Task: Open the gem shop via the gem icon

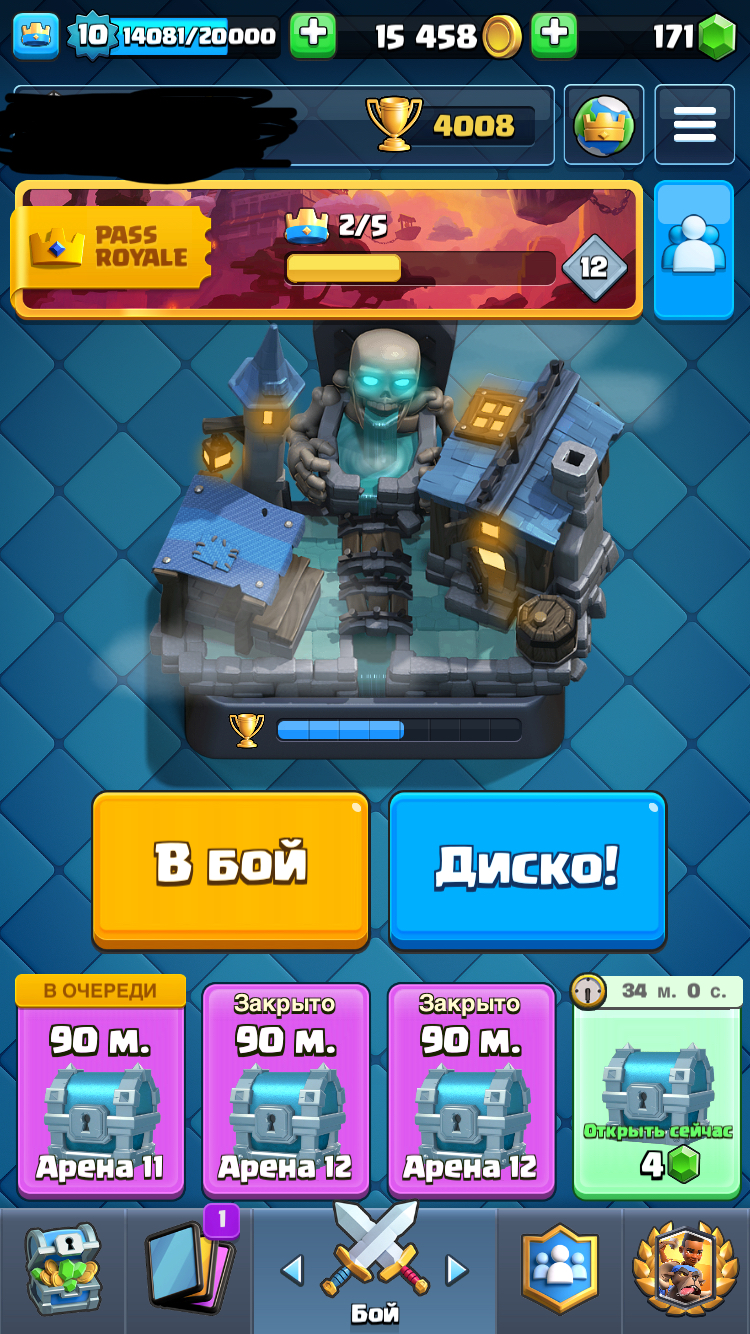Action: [x=716, y=38]
